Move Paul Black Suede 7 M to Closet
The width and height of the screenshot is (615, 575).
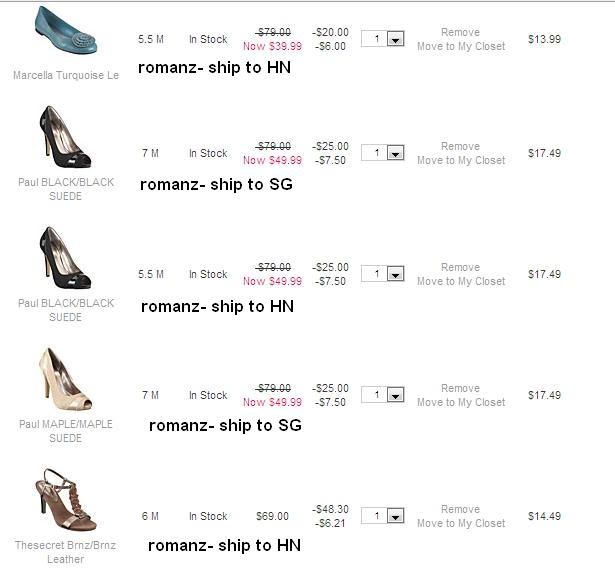tap(460, 160)
